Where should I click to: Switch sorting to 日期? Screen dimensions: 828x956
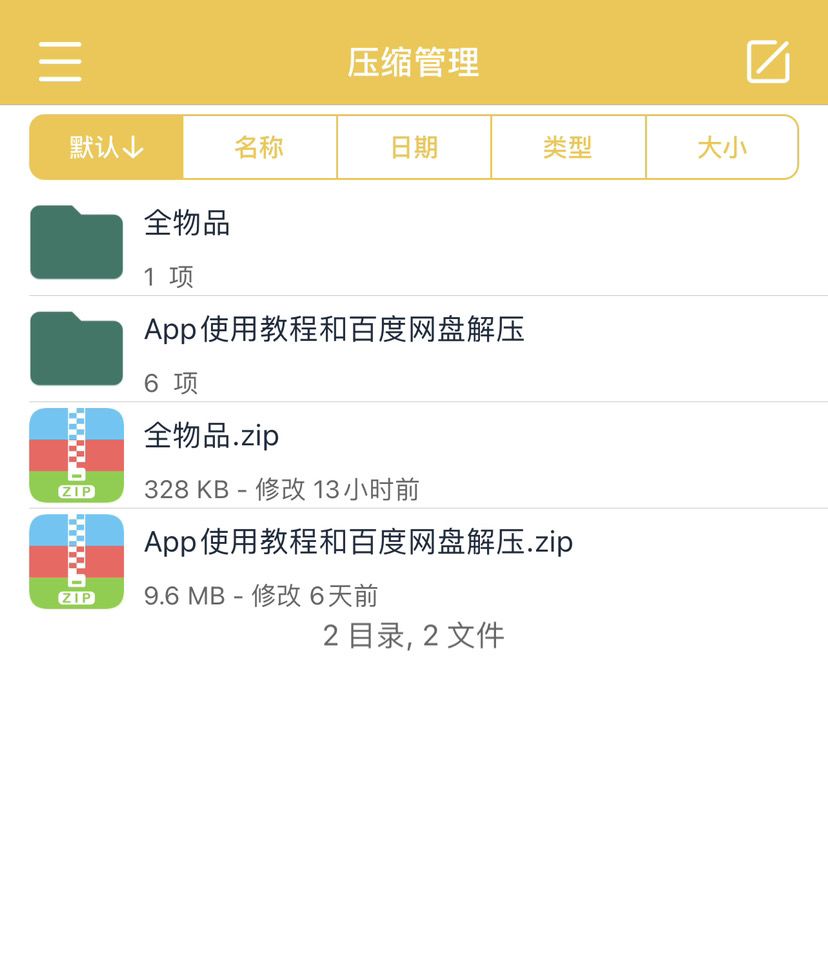click(414, 146)
